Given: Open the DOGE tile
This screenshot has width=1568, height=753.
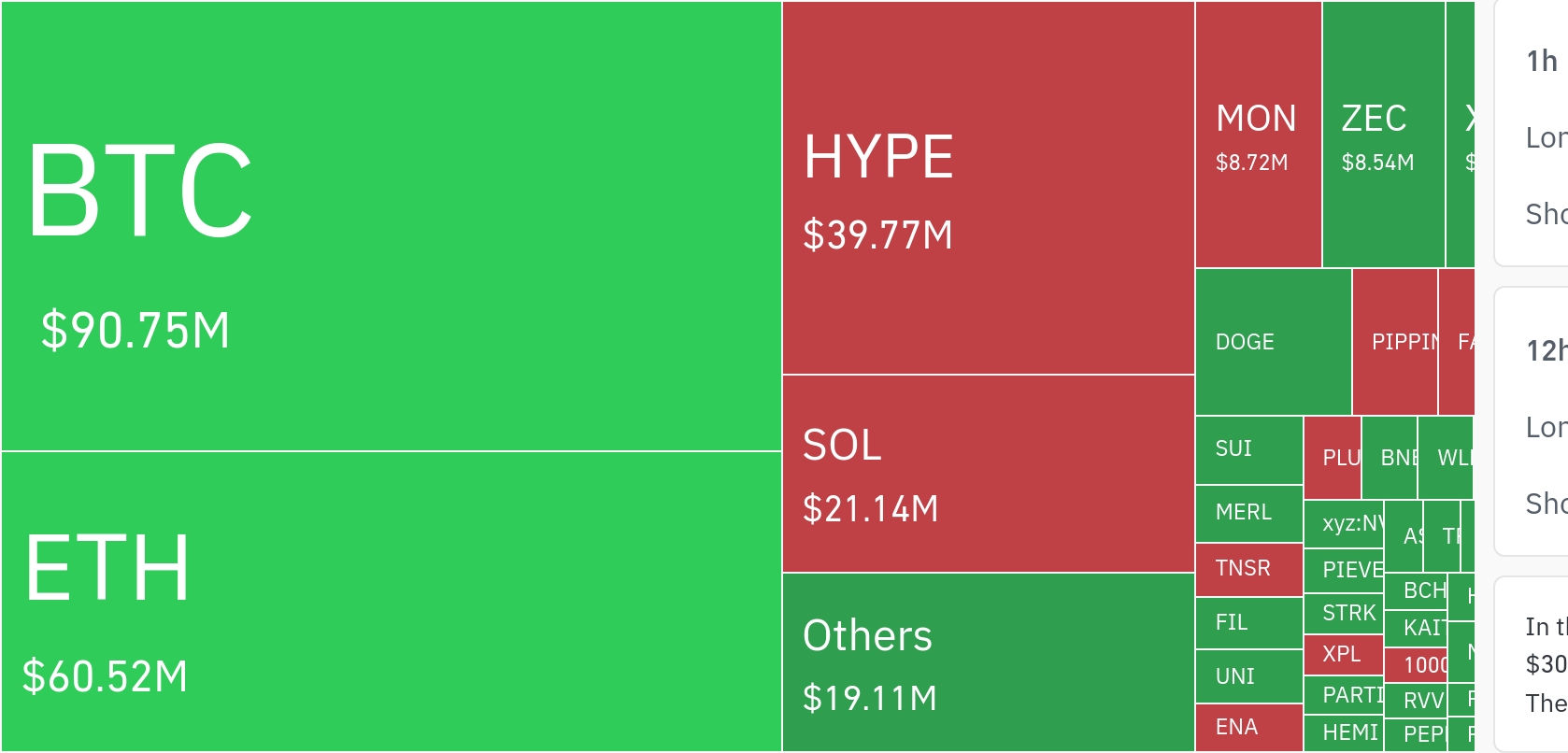Looking at the screenshot, I should [x=1273, y=342].
